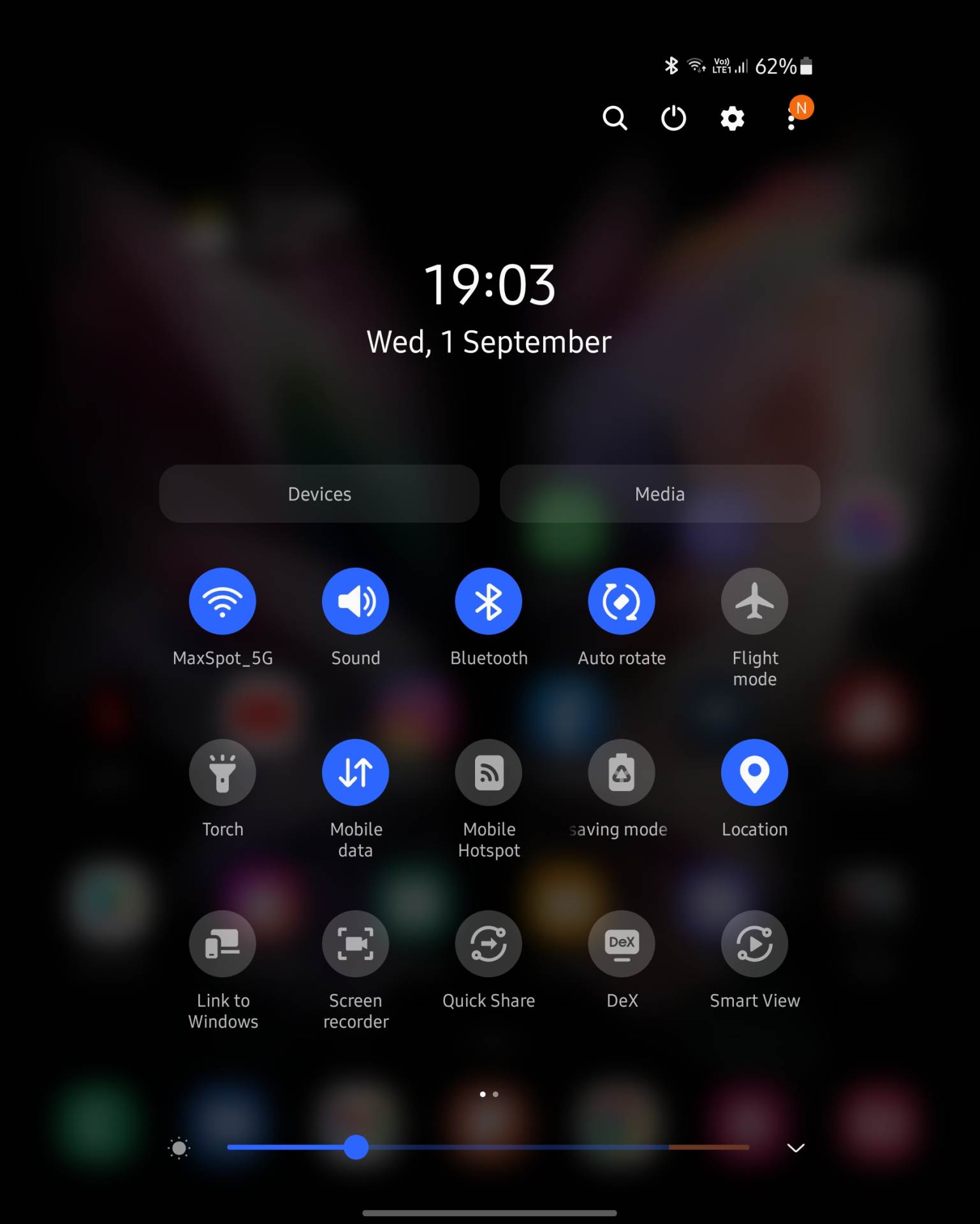980x1224 pixels.
Task: Open the power menu icon
Action: 673,118
